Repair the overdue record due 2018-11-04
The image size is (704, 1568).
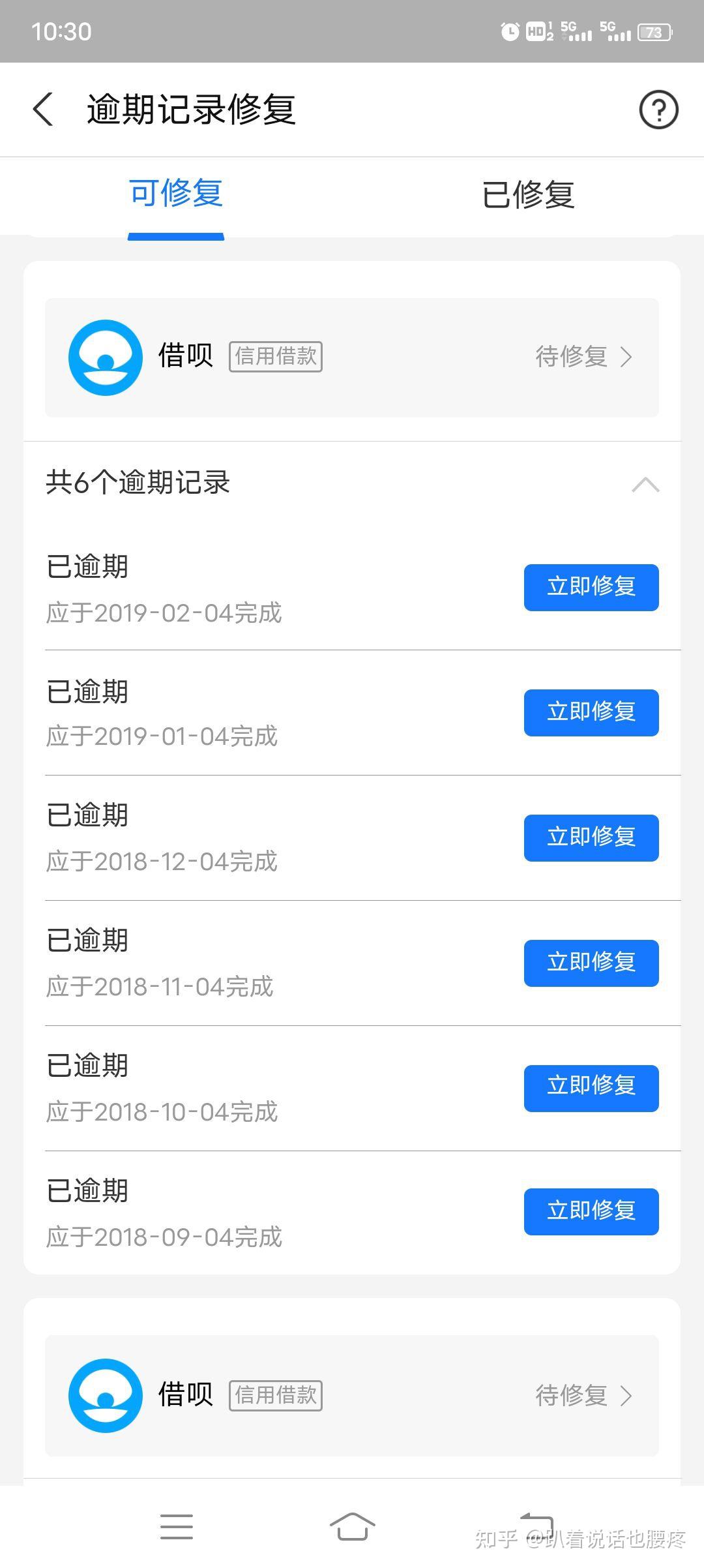pyautogui.click(x=591, y=963)
